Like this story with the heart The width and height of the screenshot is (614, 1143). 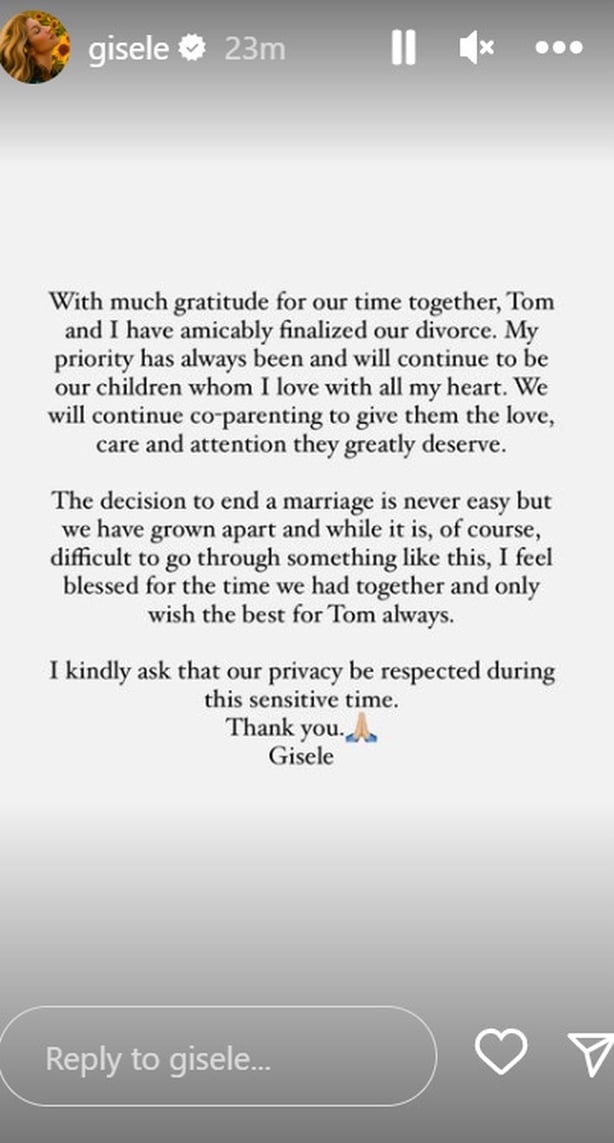tap(501, 1051)
